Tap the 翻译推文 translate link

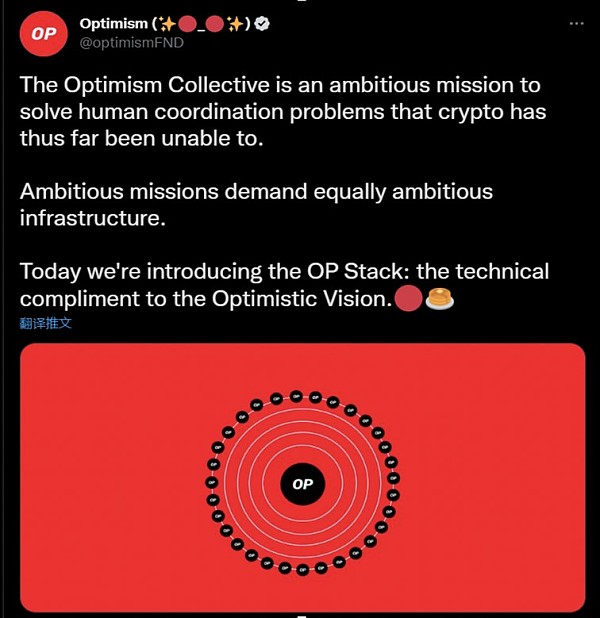tap(46, 323)
